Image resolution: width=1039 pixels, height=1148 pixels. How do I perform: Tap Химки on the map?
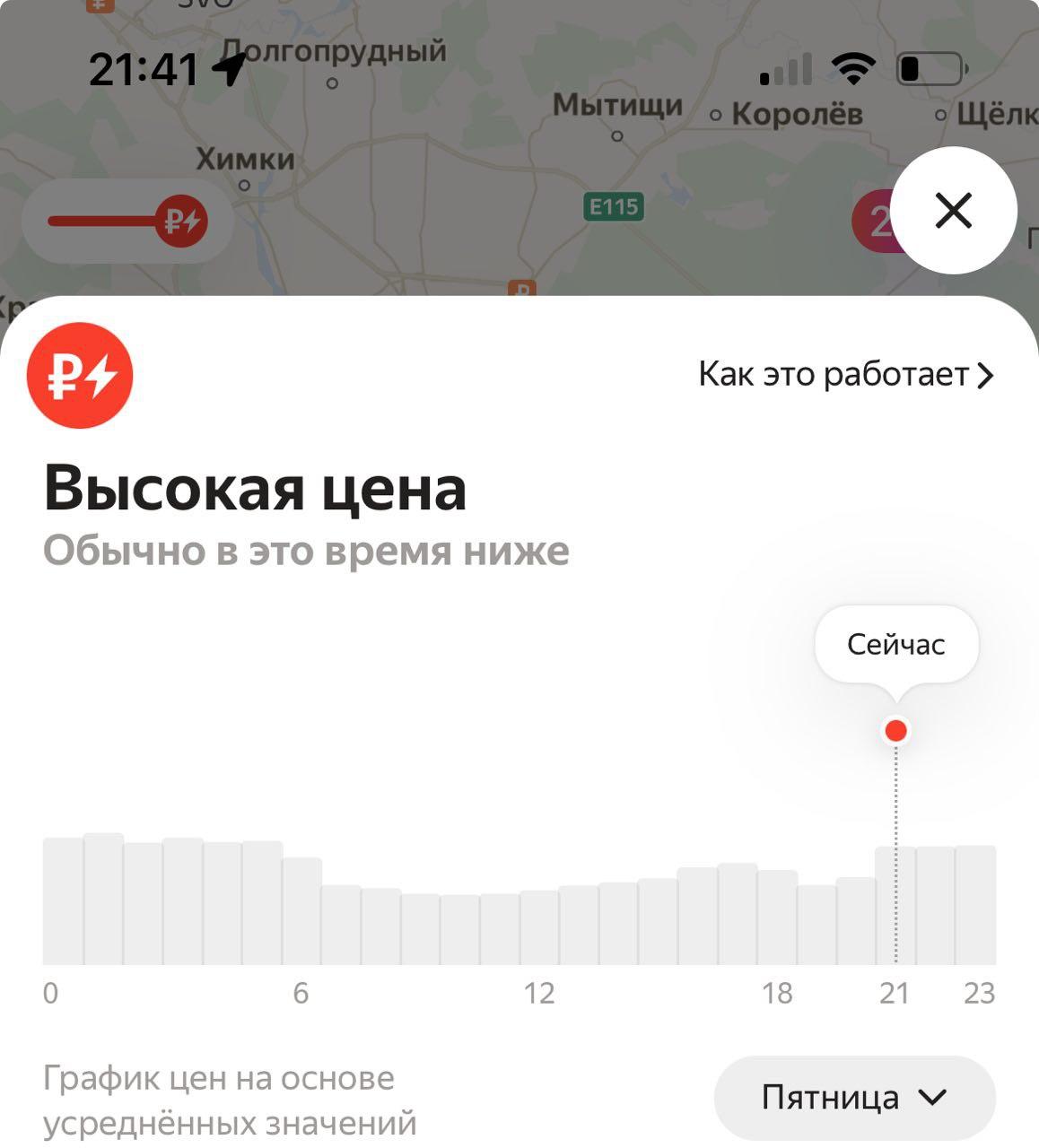tap(244, 159)
